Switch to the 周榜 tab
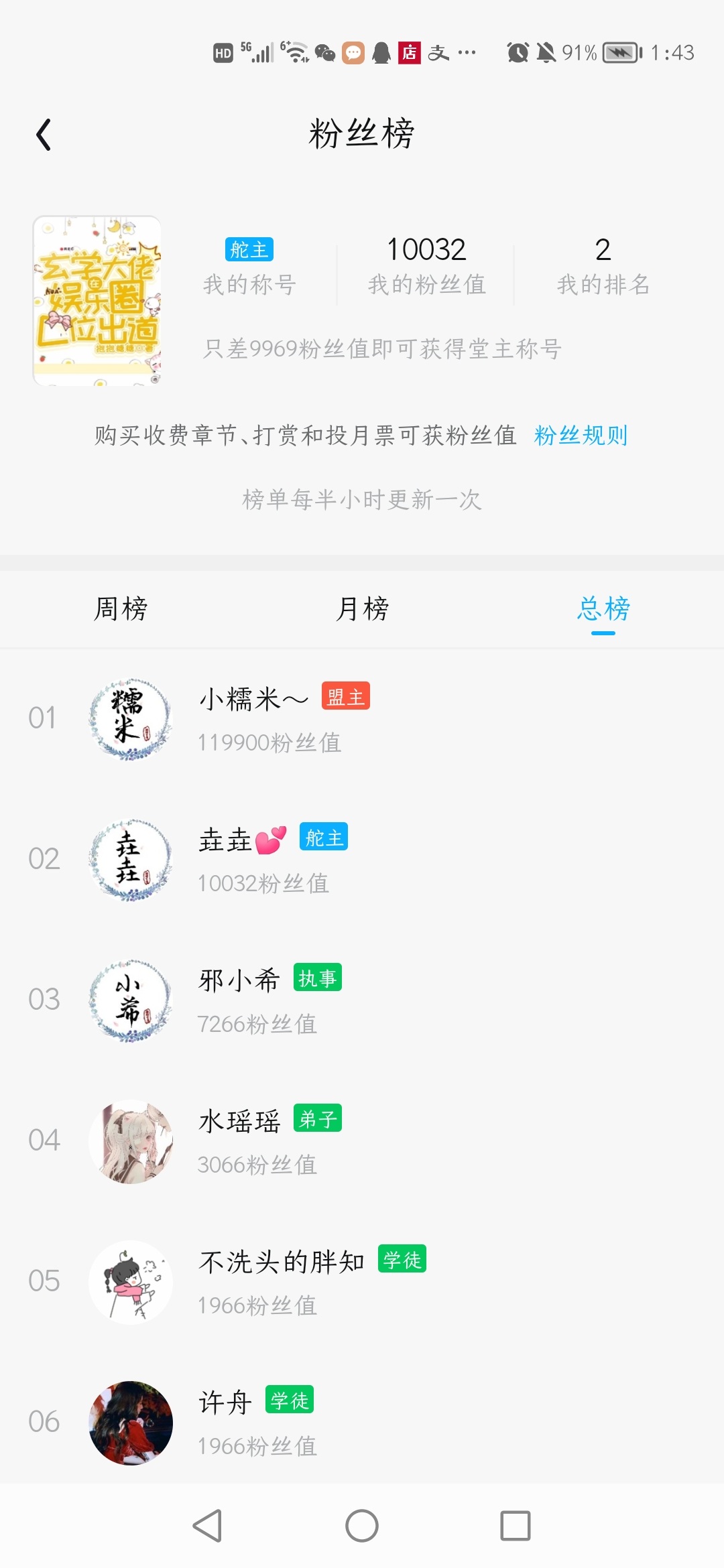The image size is (724, 1568). coord(121,609)
